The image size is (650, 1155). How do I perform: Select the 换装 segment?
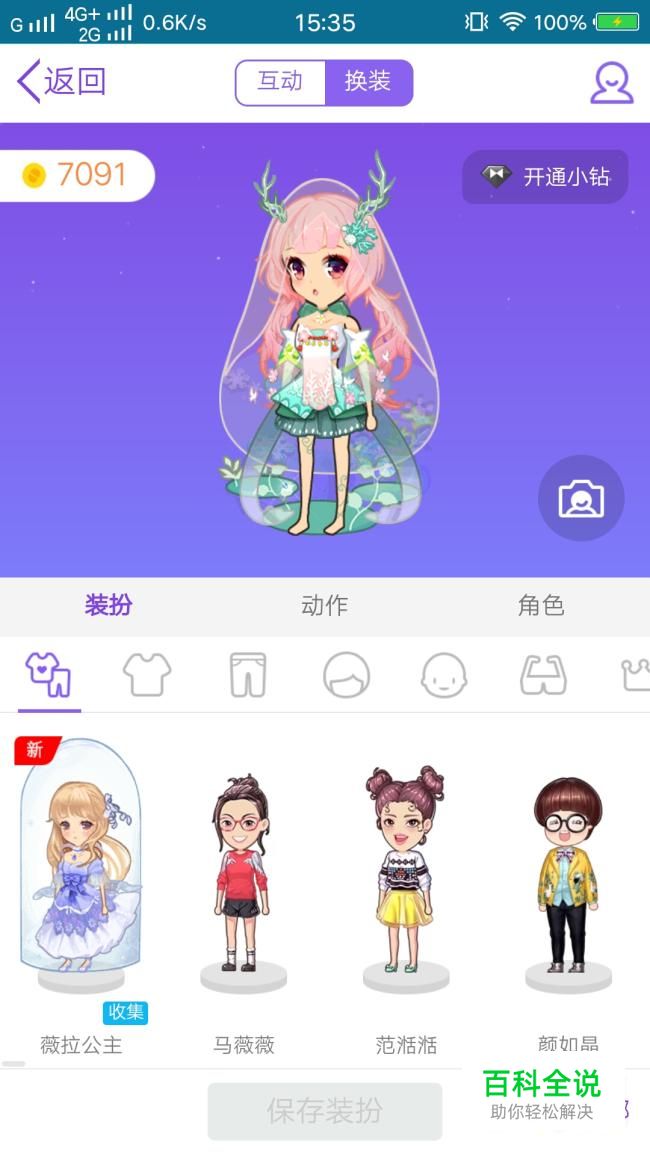[368, 82]
